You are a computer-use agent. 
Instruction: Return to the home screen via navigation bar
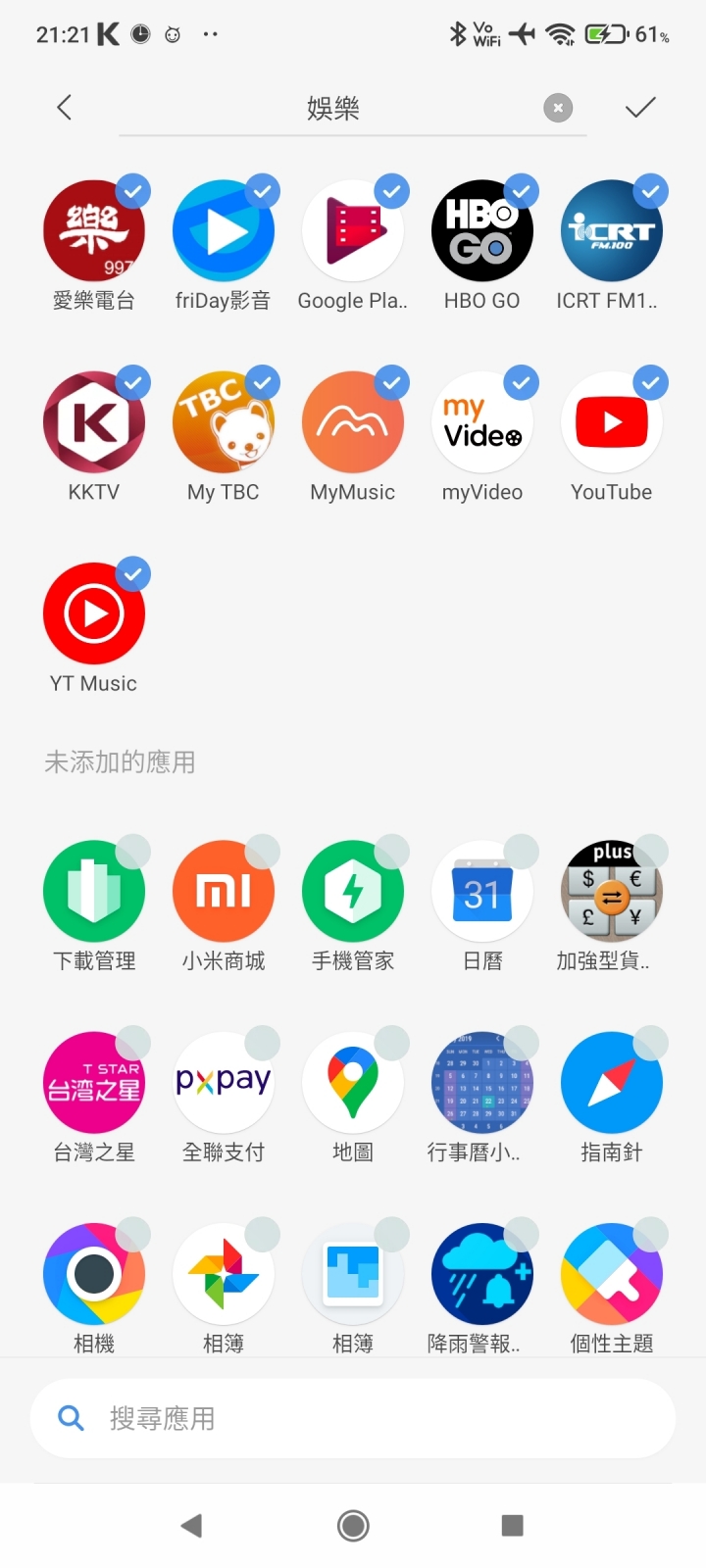coord(353,1525)
